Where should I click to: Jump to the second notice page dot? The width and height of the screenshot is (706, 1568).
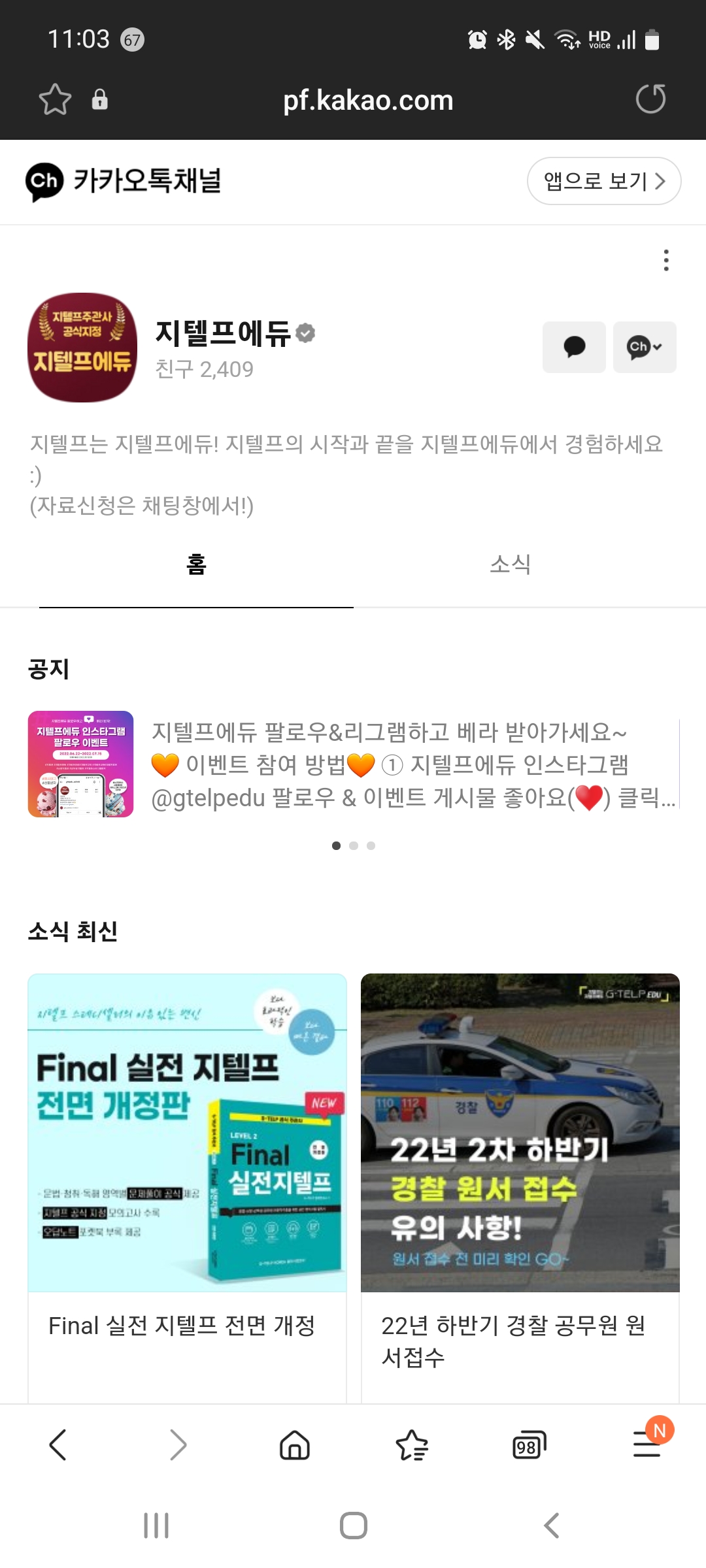[354, 845]
